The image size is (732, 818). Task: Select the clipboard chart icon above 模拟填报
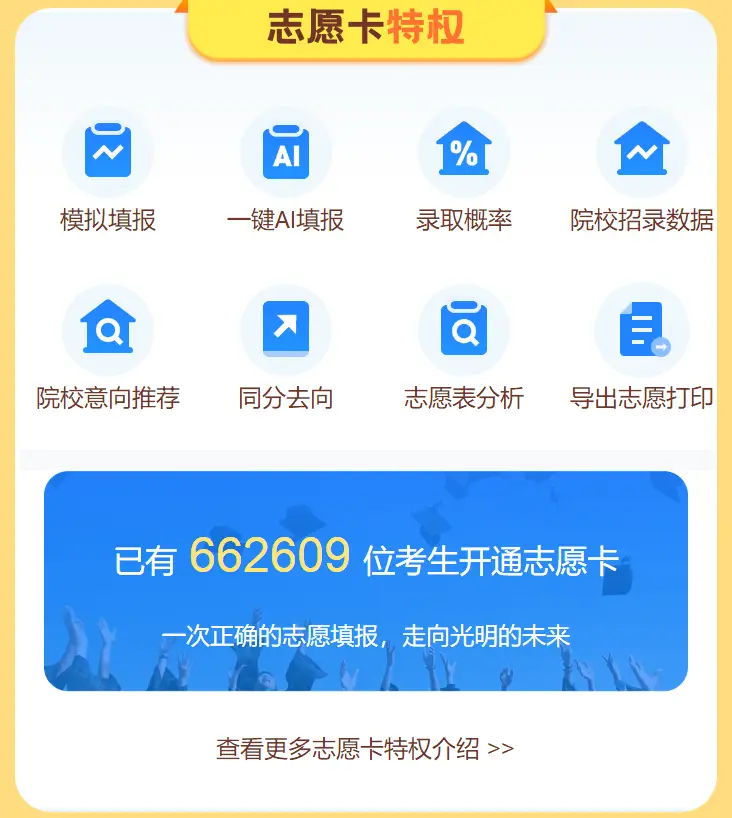[108, 148]
